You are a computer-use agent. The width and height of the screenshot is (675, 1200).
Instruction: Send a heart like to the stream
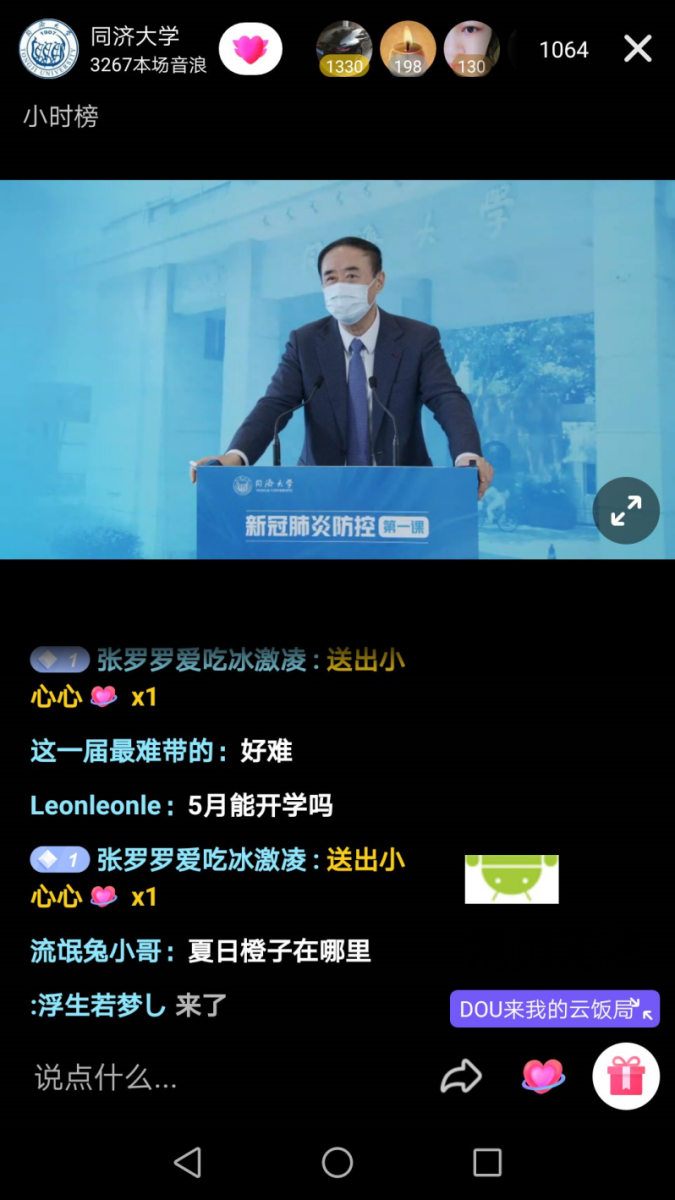pyautogui.click(x=543, y=1076)
